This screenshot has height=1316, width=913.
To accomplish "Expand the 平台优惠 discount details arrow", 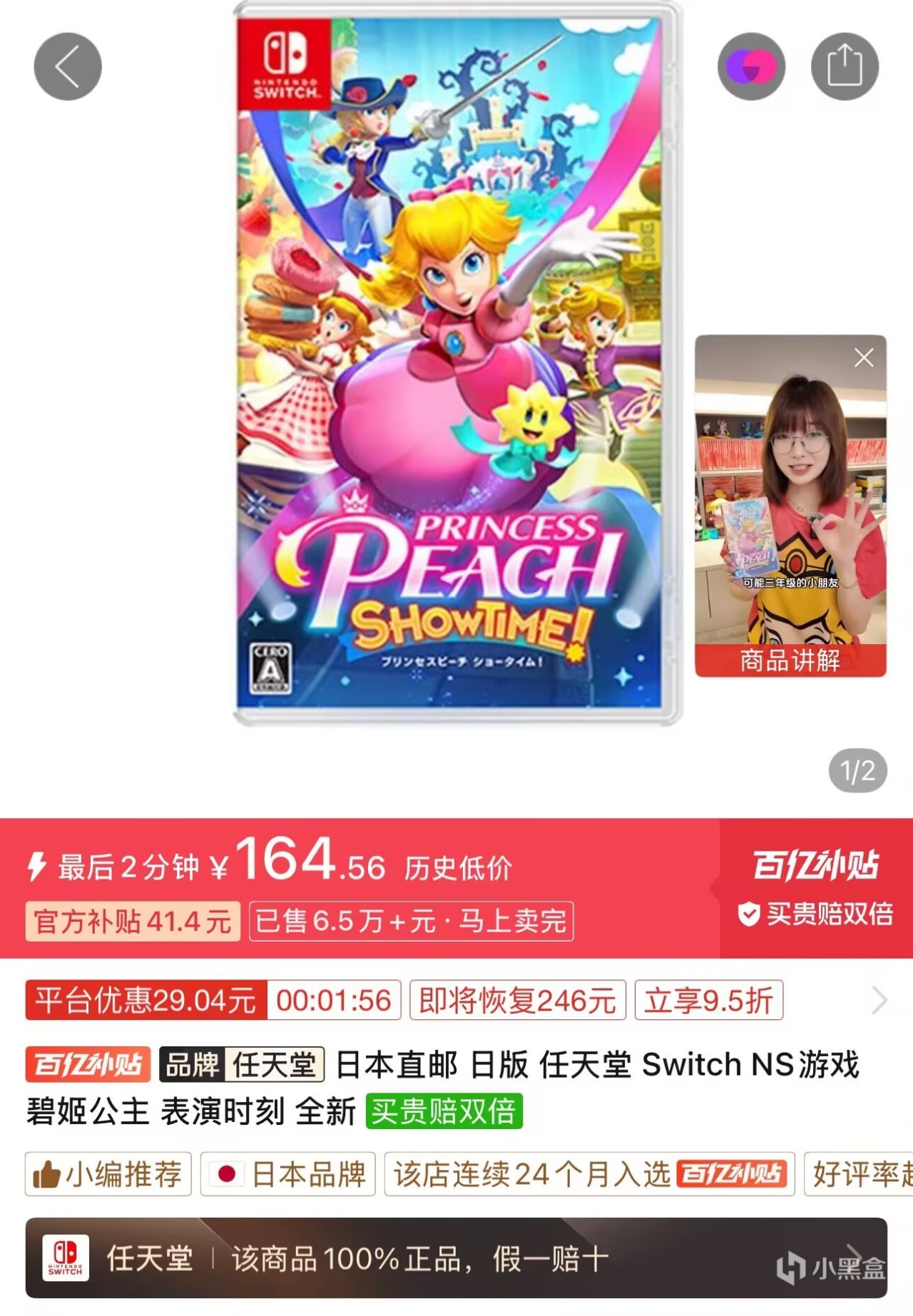I will click(879, 1001).
